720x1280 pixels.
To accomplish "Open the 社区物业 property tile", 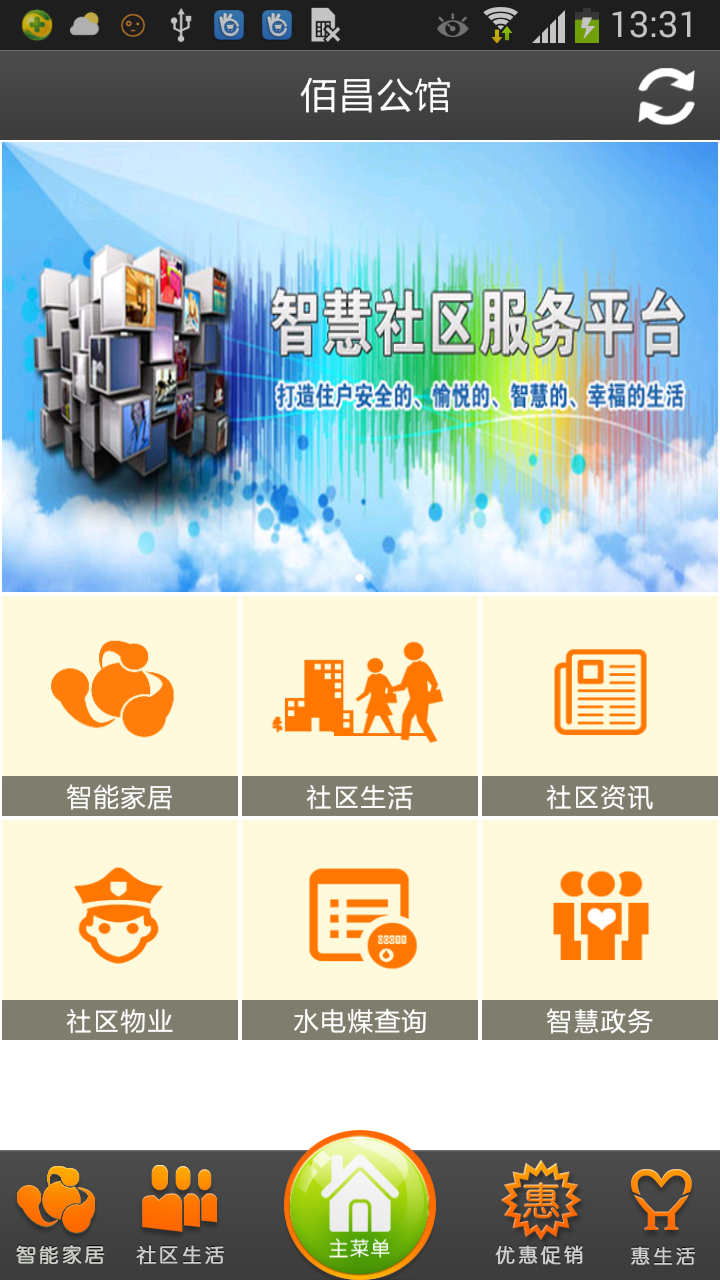I will pyautogui.click(x=120, y=930).
